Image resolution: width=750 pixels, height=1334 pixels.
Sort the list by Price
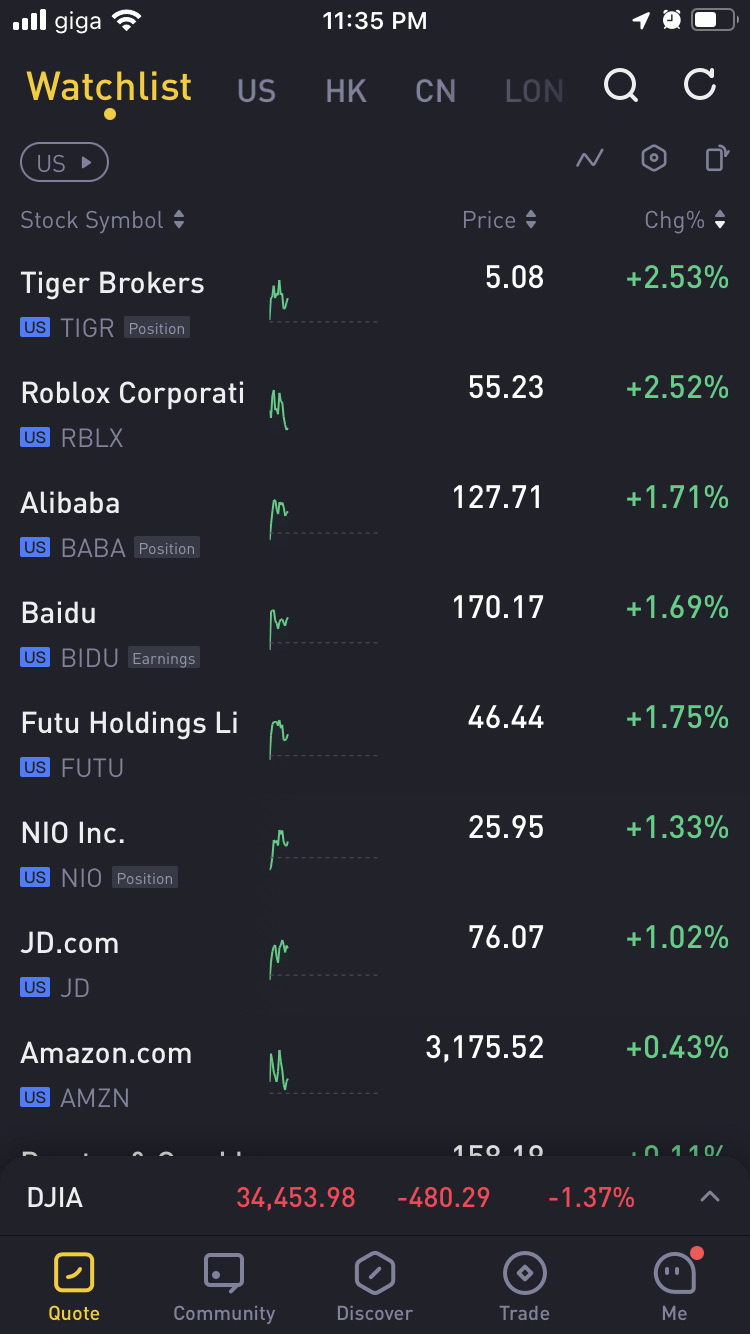click(x=499, y=220)
